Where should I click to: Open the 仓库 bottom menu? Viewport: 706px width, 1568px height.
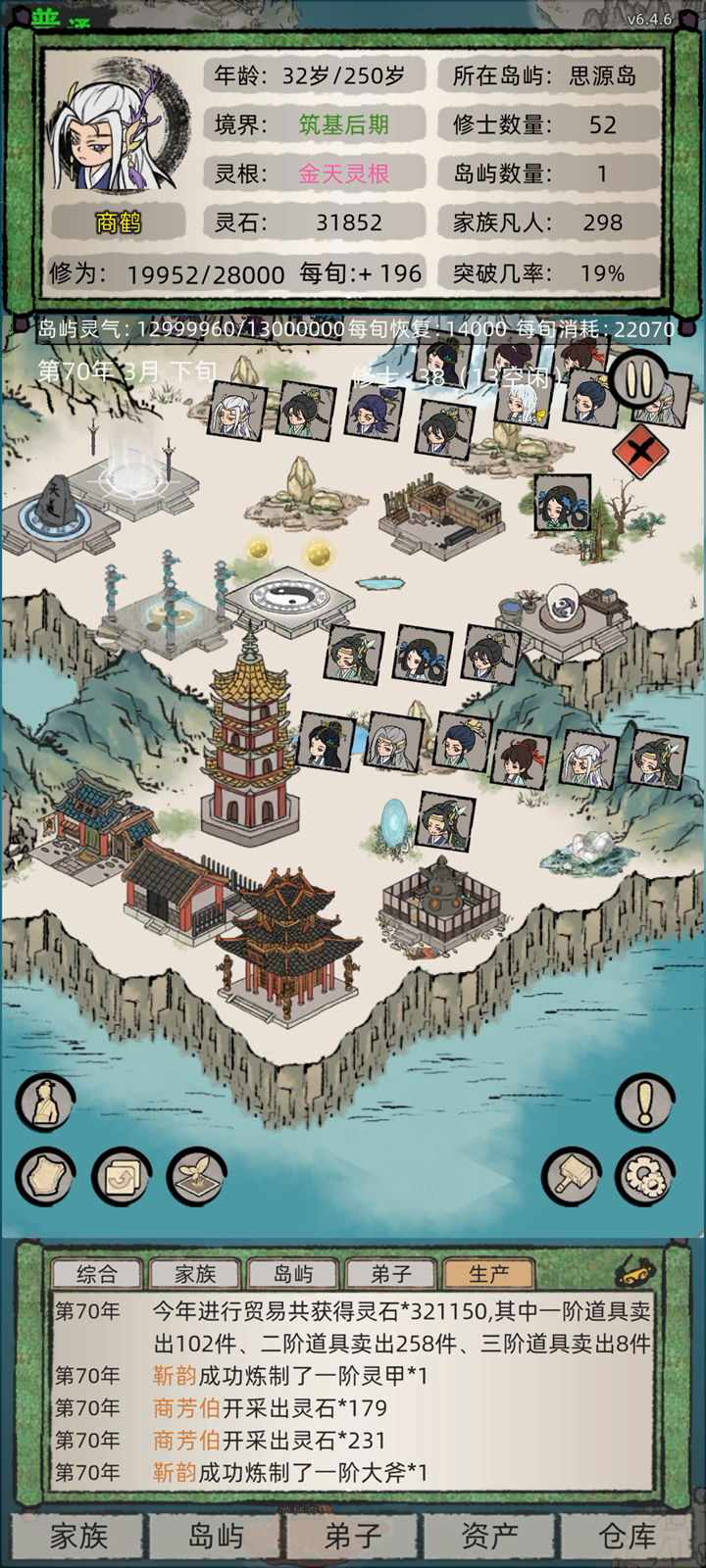point(628,1536)
